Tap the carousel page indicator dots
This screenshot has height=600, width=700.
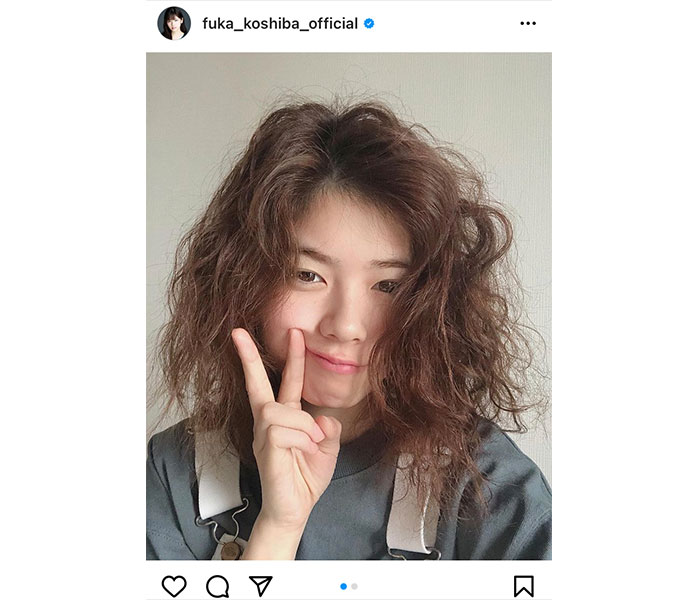(x=349, y=586)
